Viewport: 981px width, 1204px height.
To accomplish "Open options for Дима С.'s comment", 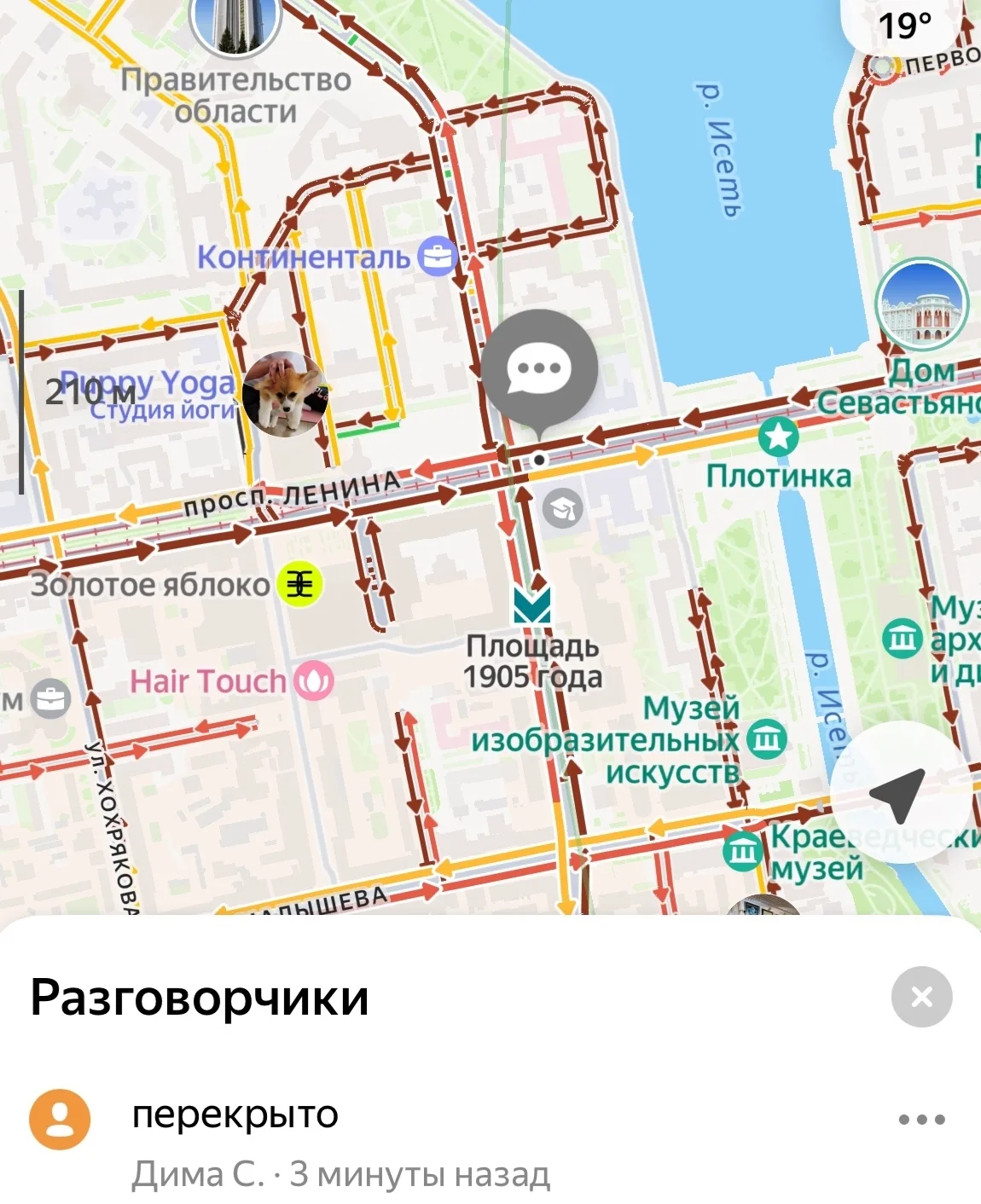I will [921, 1120].
